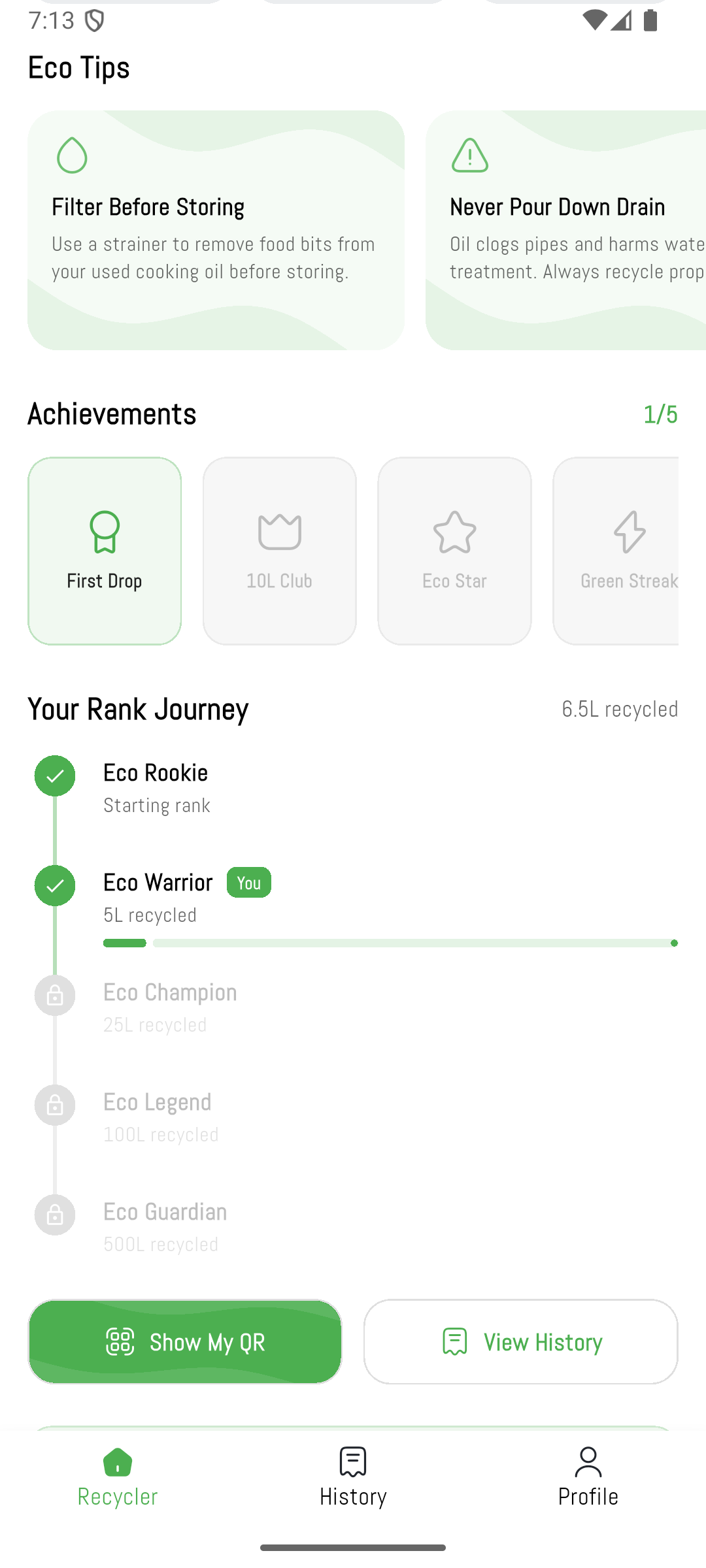This screenshot has height=1568, width=706.
Task: Switch to the History tab
Action: coord(353,1477)
